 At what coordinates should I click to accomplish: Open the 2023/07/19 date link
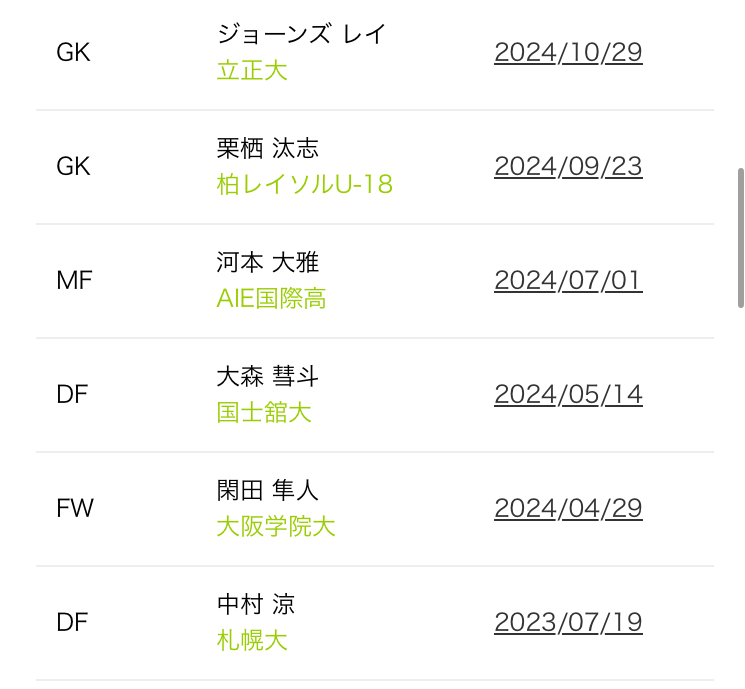click(568, 622)
